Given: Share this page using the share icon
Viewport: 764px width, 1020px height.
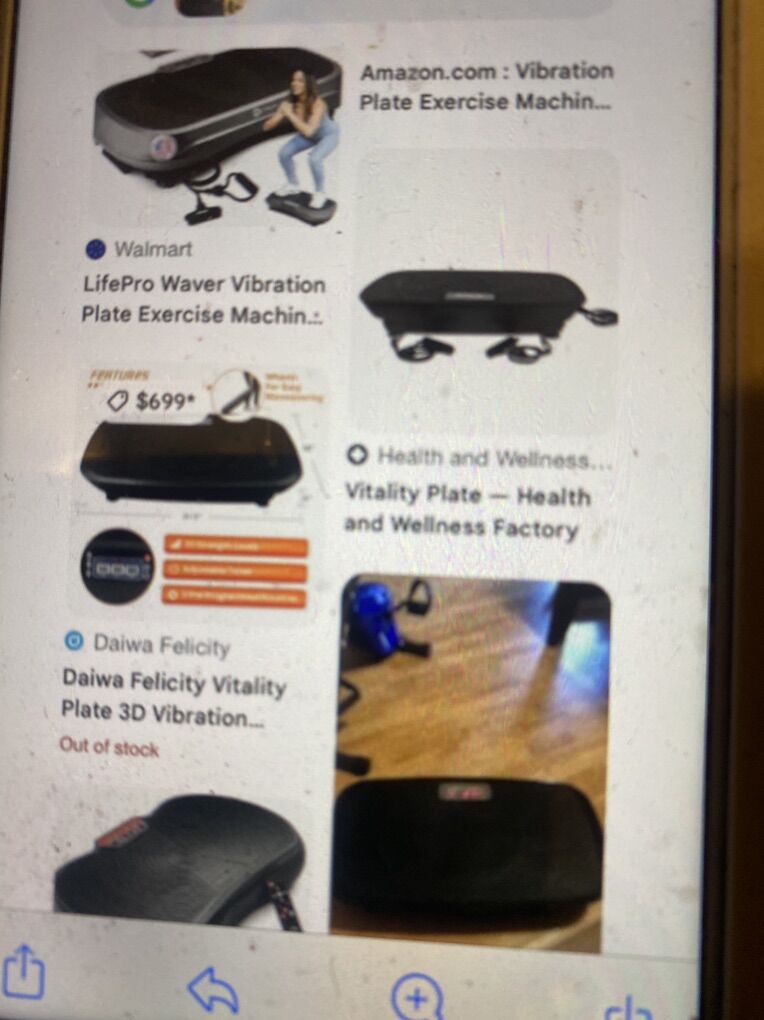Looking at the screenshot, I should [24, 973].
